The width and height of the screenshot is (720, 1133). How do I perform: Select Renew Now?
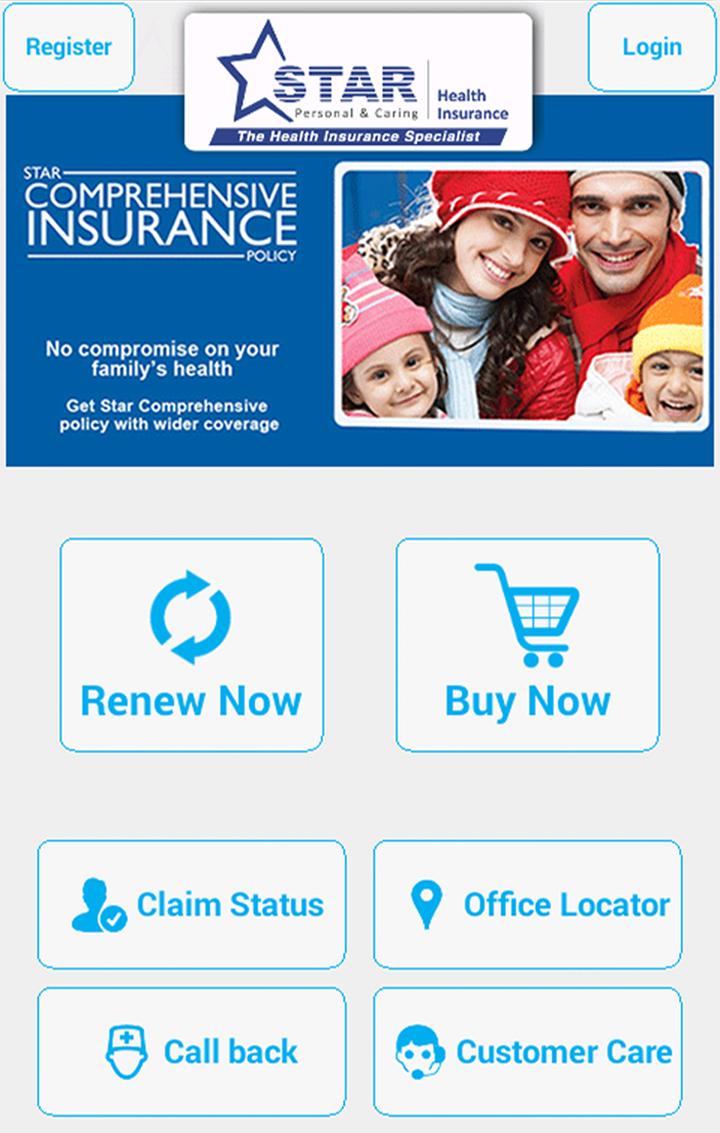coord(191,645)
